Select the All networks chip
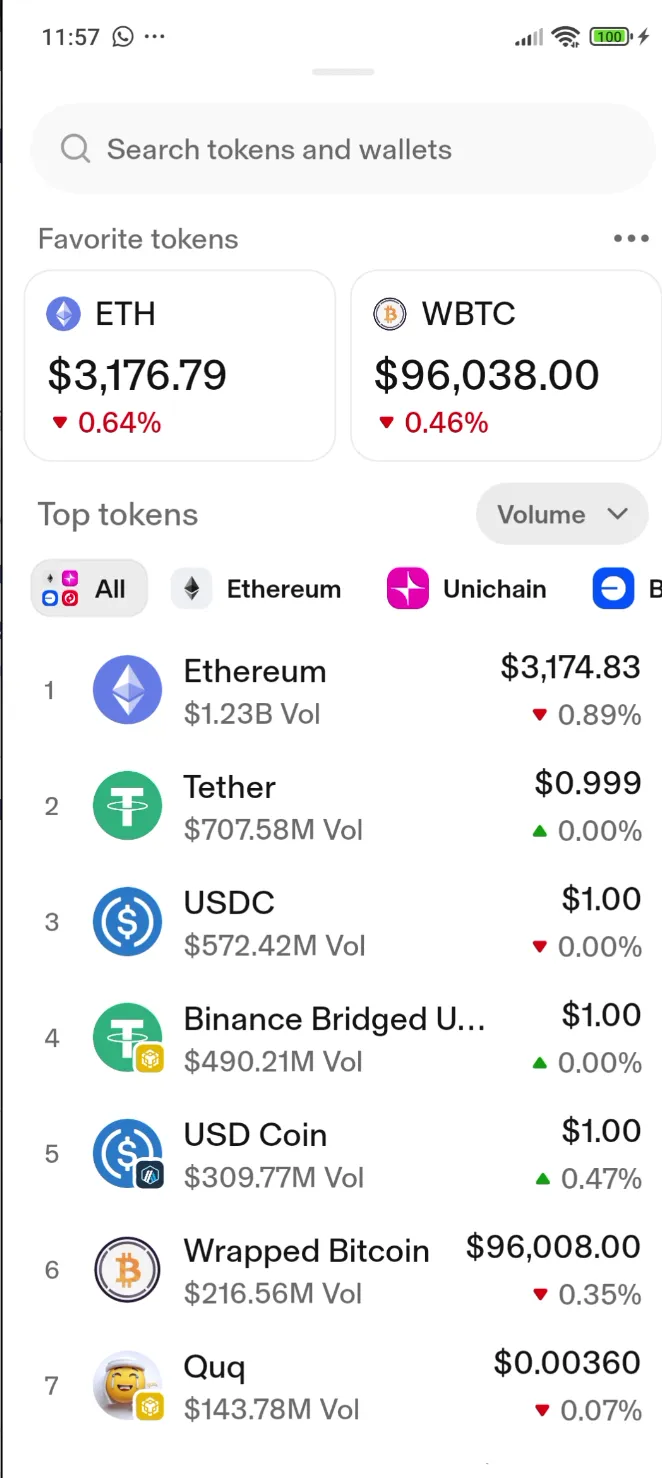The width and height of the screenshot is (662, 1478). (x=89, y=589)
